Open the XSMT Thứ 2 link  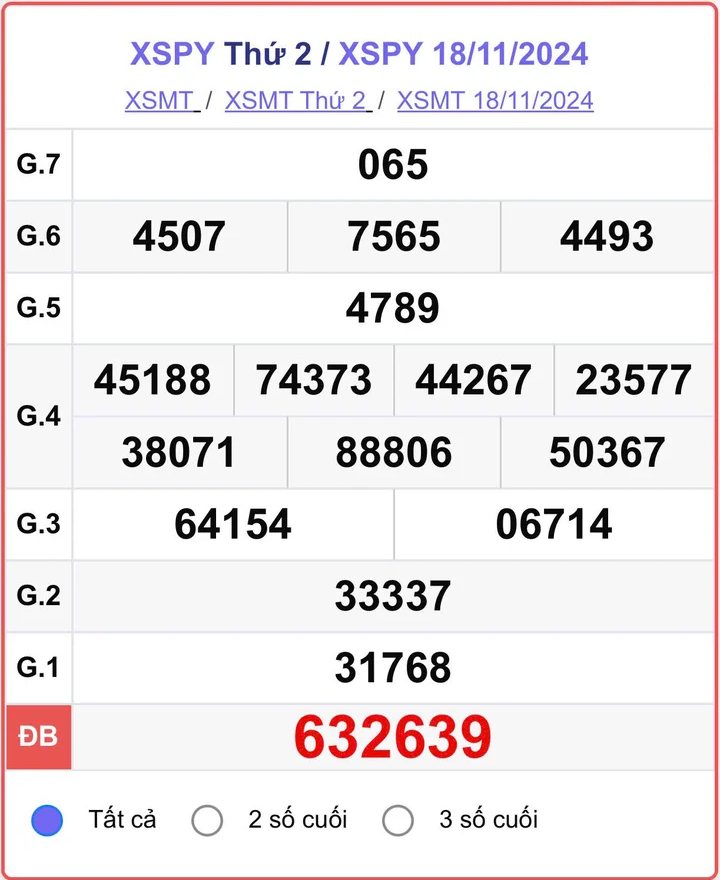point(295,101)
